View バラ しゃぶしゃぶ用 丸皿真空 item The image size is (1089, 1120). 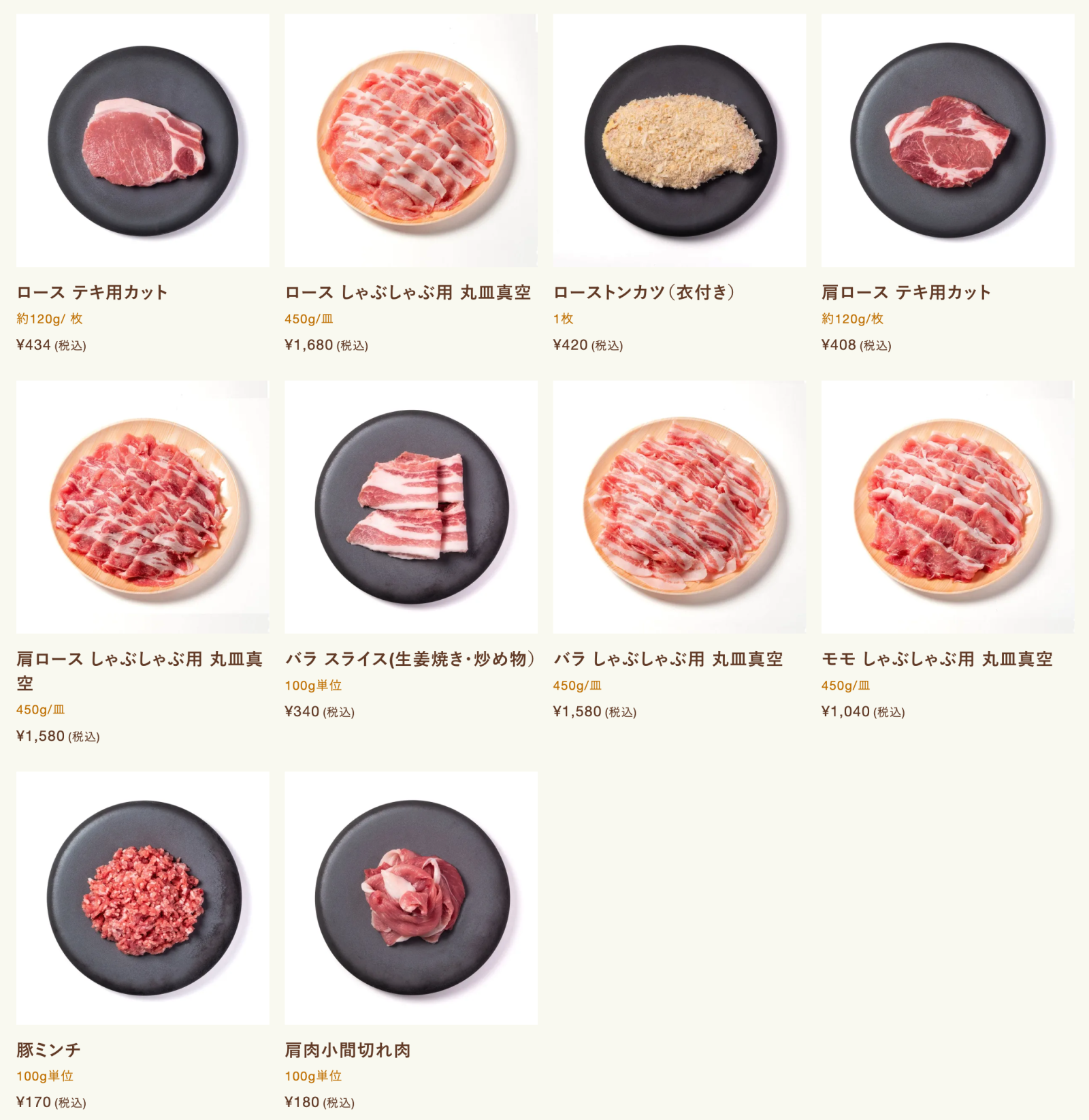pos(679,507)
